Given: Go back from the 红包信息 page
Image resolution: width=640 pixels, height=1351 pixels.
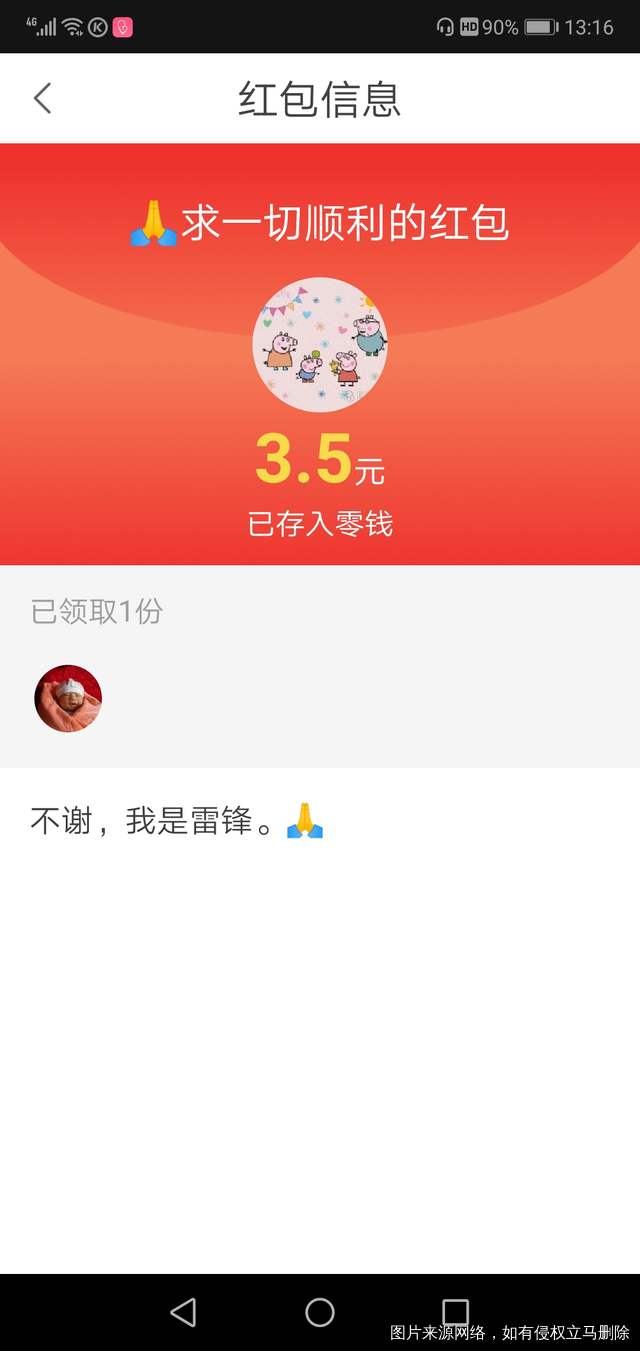Looking at the screenshot, I should 42,98.
